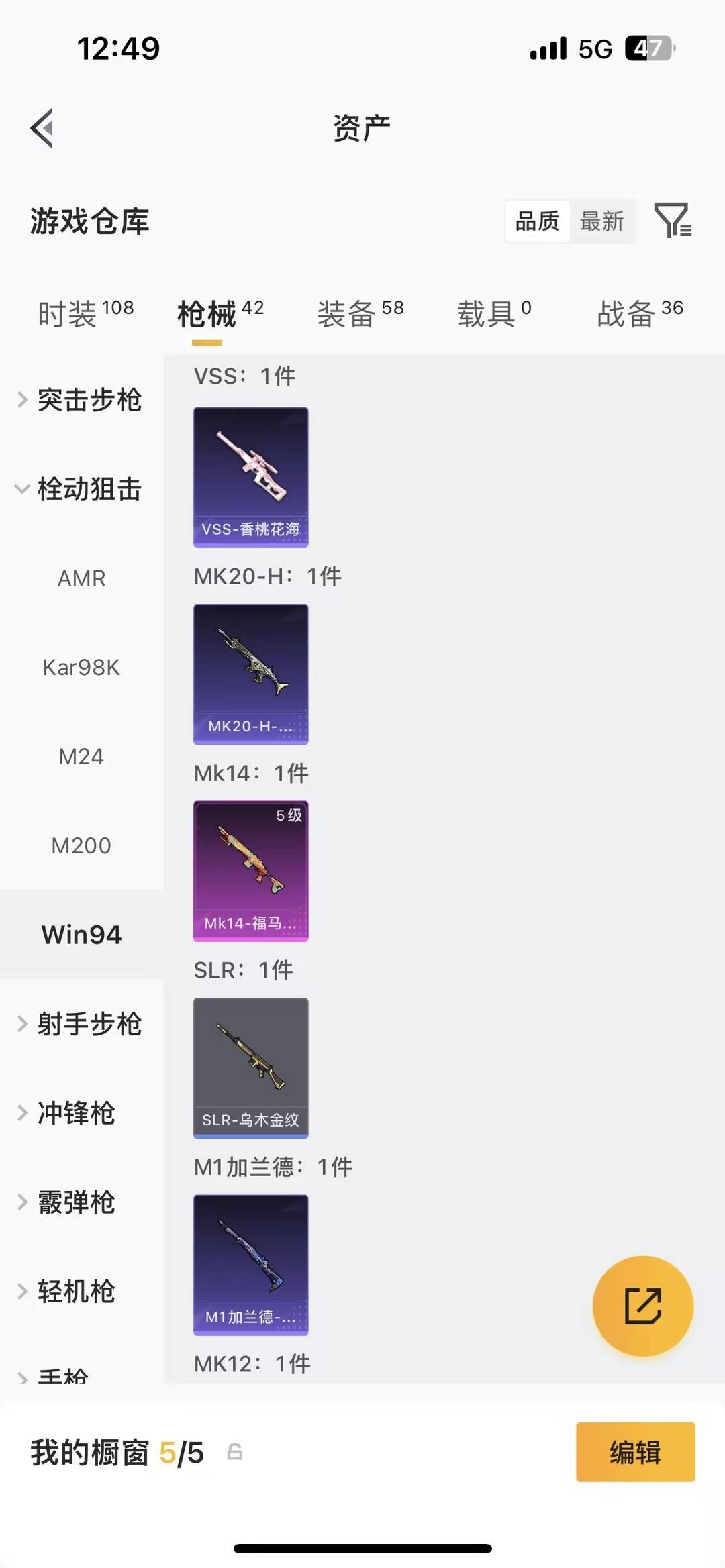This screenshot has width=725, height=1568.
Task: Tap the orange floating share button
Action: [x=642, y=1306]
